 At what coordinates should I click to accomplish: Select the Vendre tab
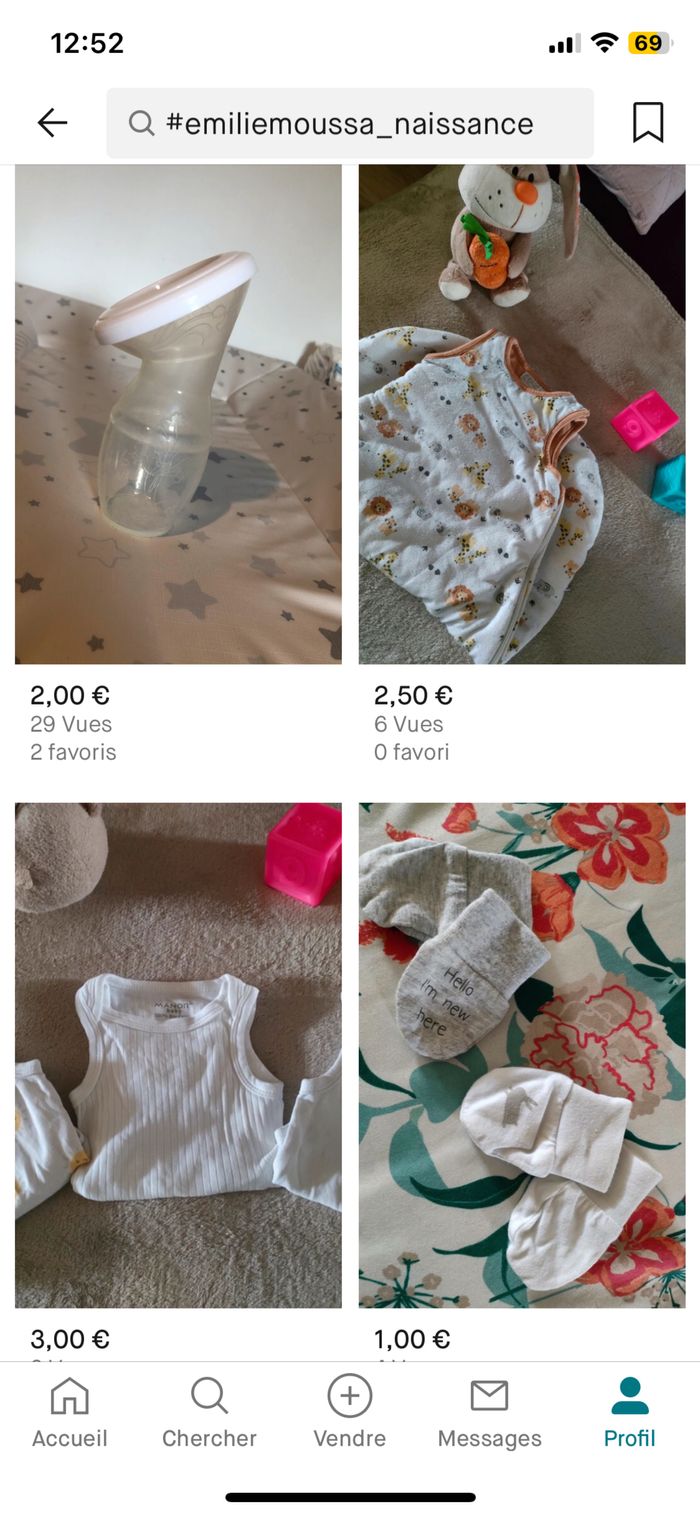(x=349, y=1412)
